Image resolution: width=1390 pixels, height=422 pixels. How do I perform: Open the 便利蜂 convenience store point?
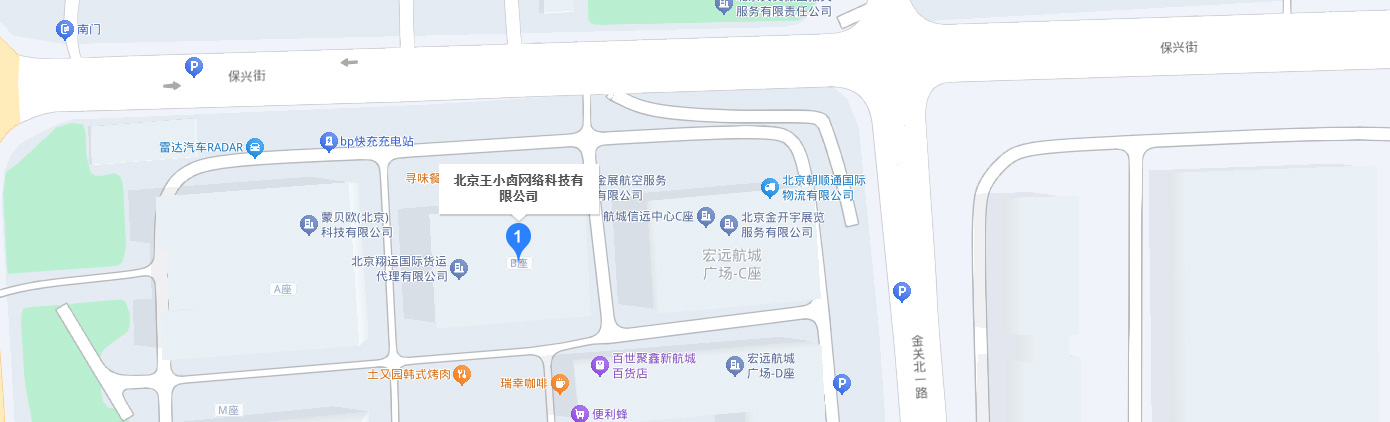point(578,413)
